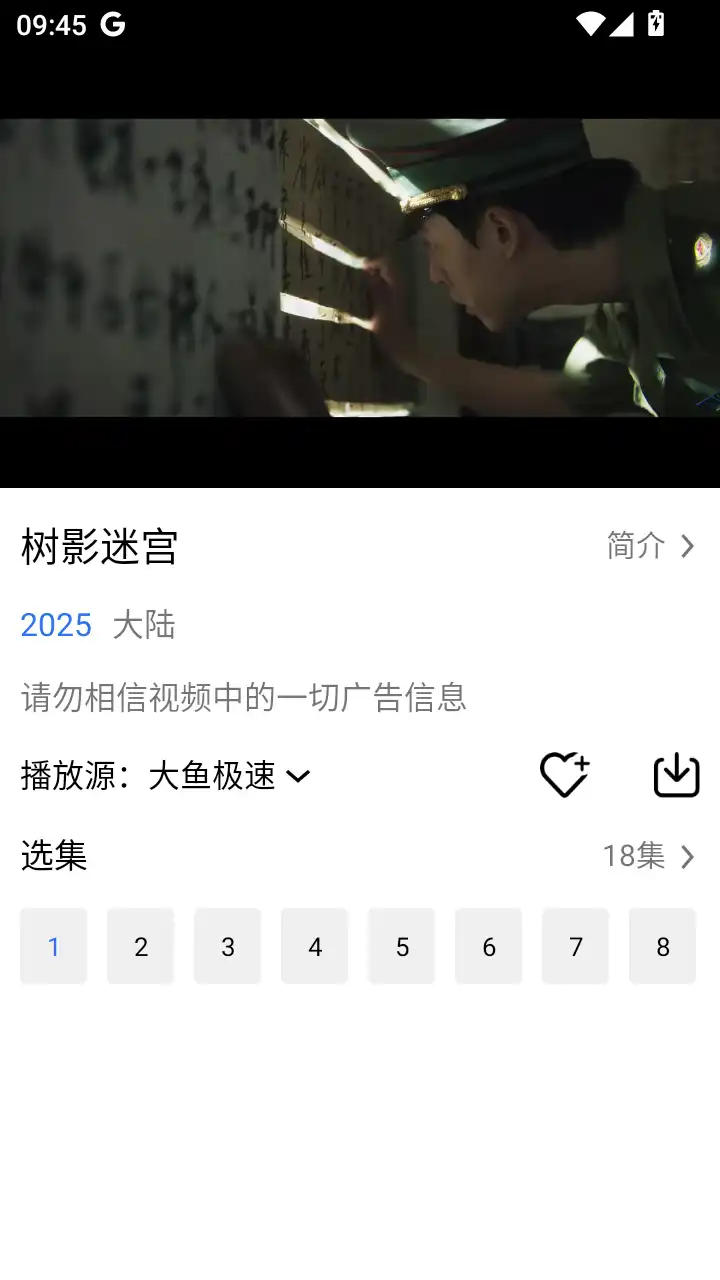720x1280 pixels.
Task: Download the video using the download icon
Action: point(675,774)
